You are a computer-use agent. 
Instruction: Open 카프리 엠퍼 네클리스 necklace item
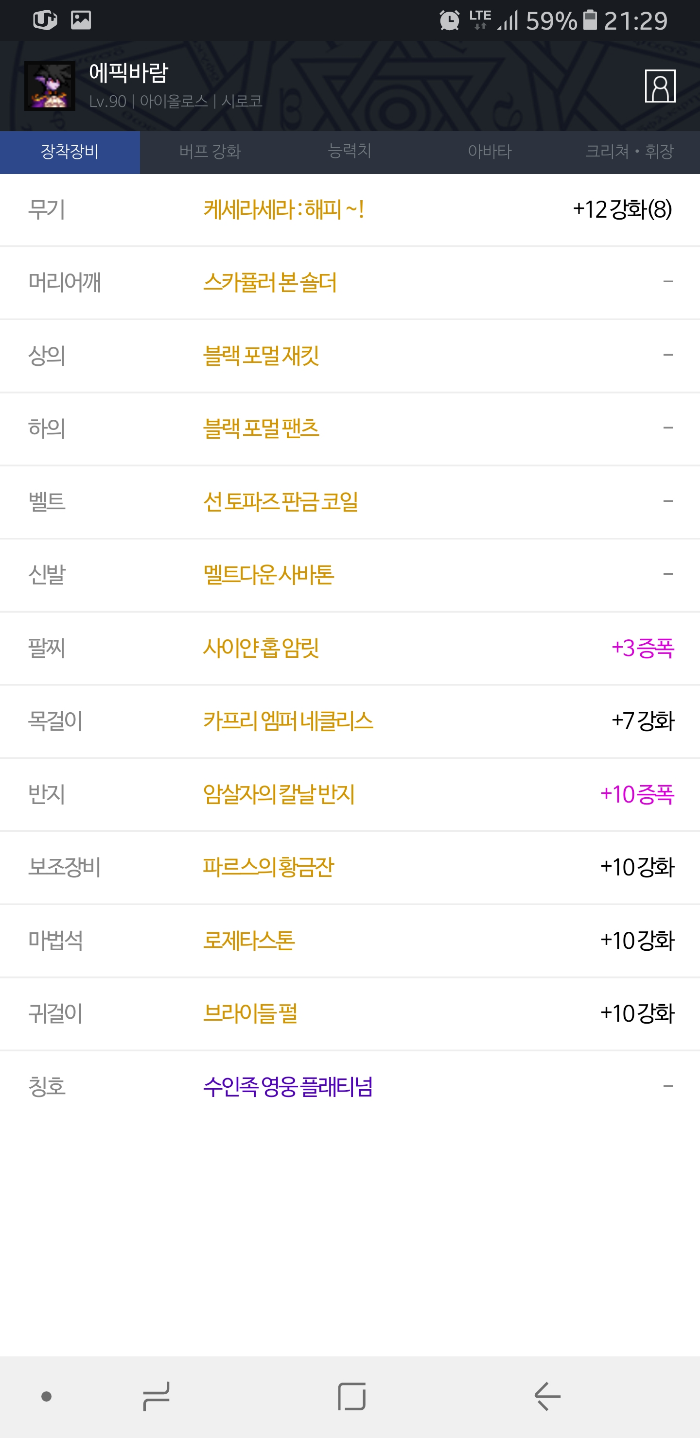pos(288,720)
